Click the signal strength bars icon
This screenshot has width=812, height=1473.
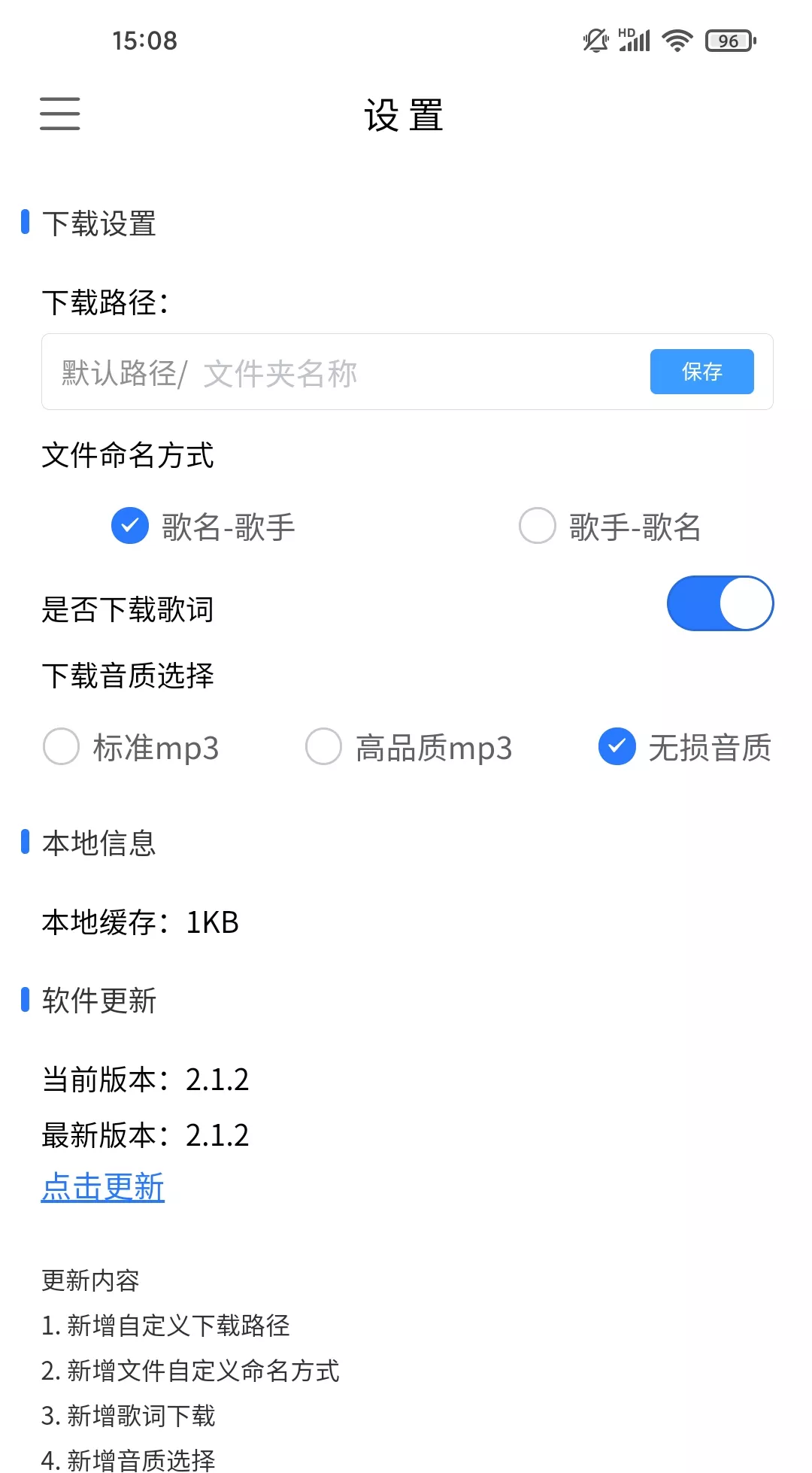635,42
